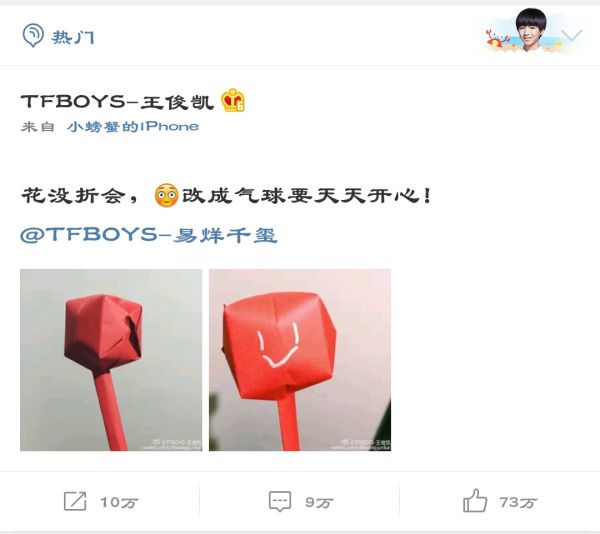Screen dimensions: 600x534
Task: Open the comments with 9万 replies
Action: pyautogui.click(x=300, y=501)
